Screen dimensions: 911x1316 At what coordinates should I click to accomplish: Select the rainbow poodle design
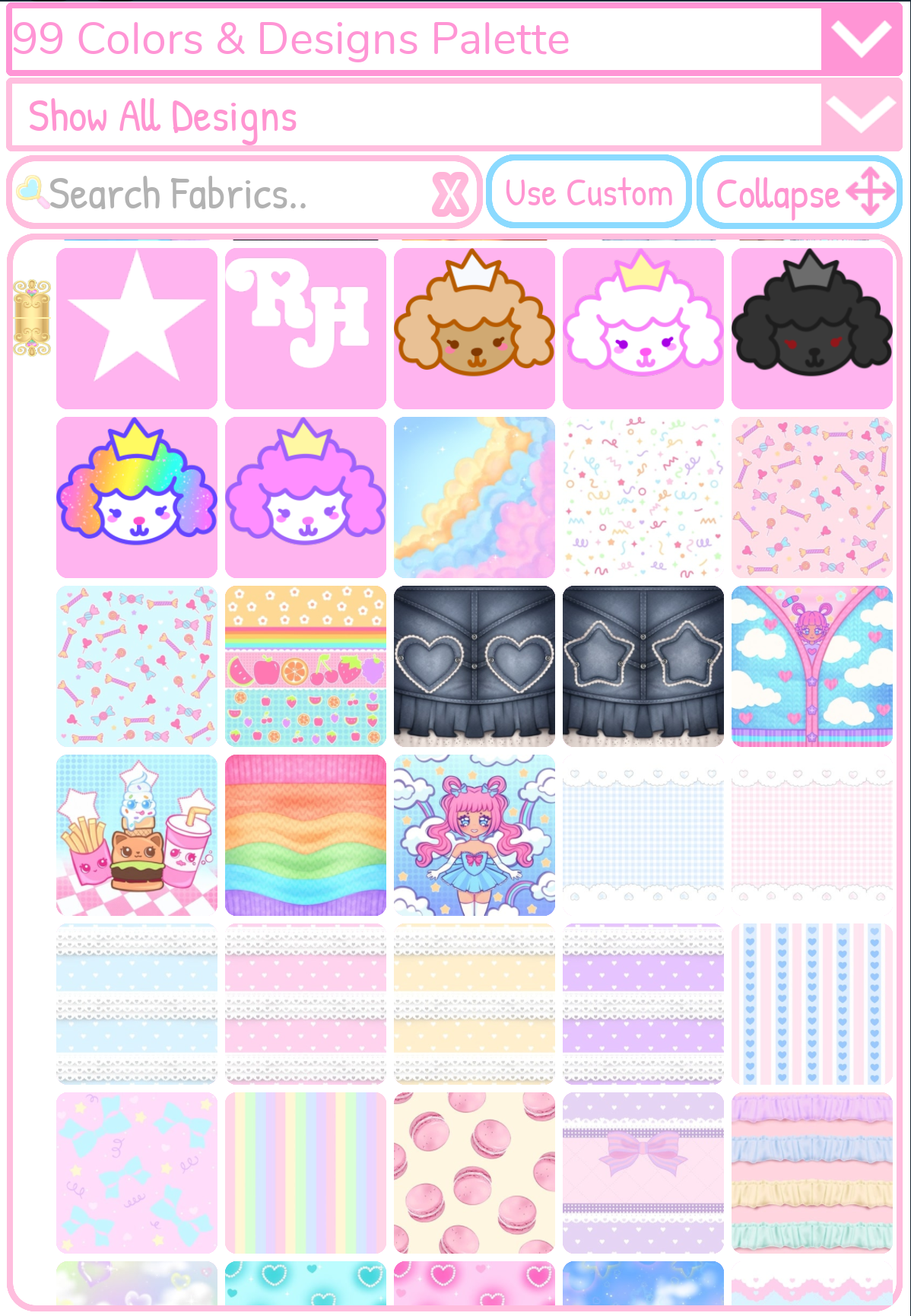pyautogui.click(x=137, y=497)
